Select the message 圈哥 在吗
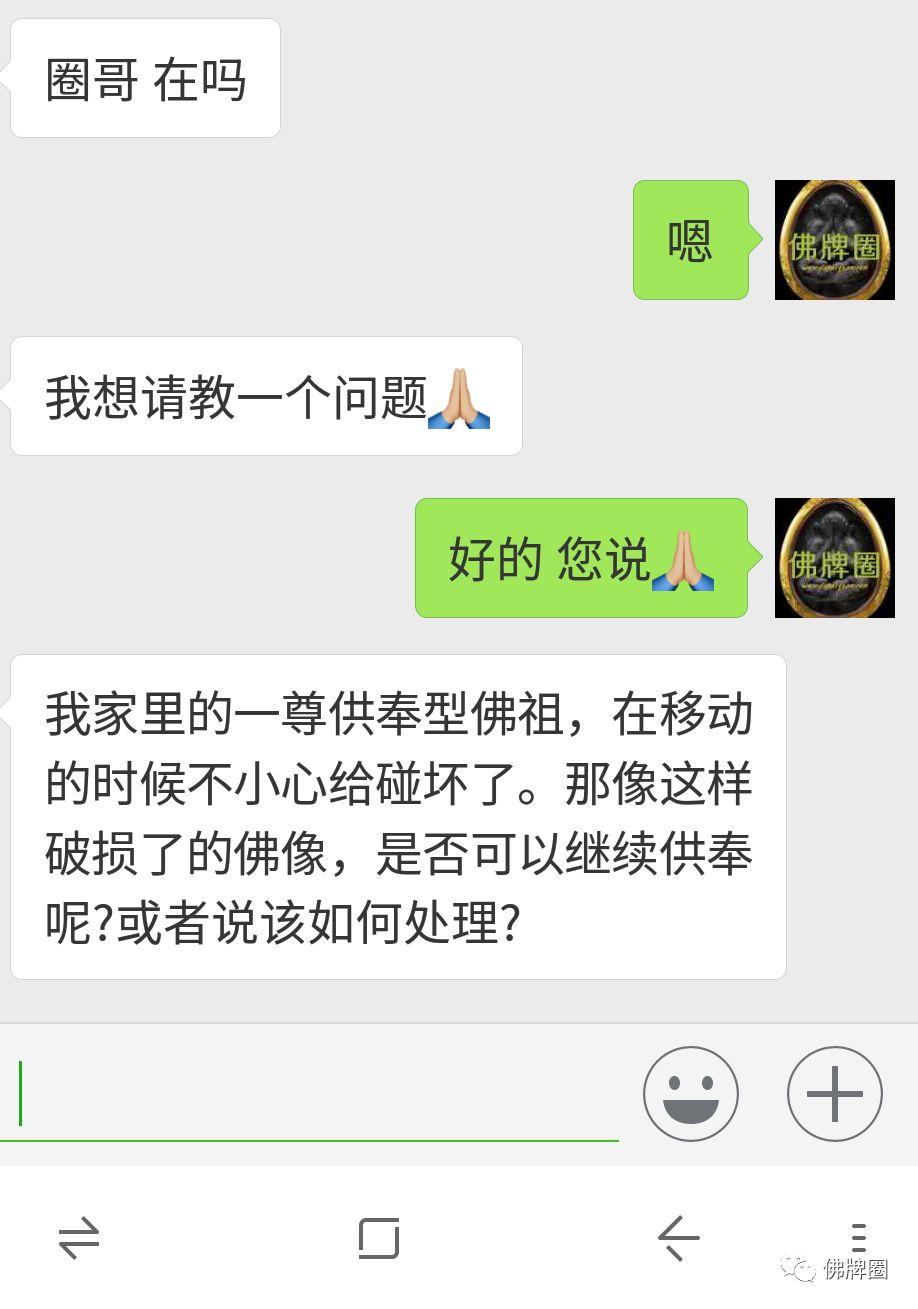Viewport: 918px width, 1309px height. (x=145, y=78)
